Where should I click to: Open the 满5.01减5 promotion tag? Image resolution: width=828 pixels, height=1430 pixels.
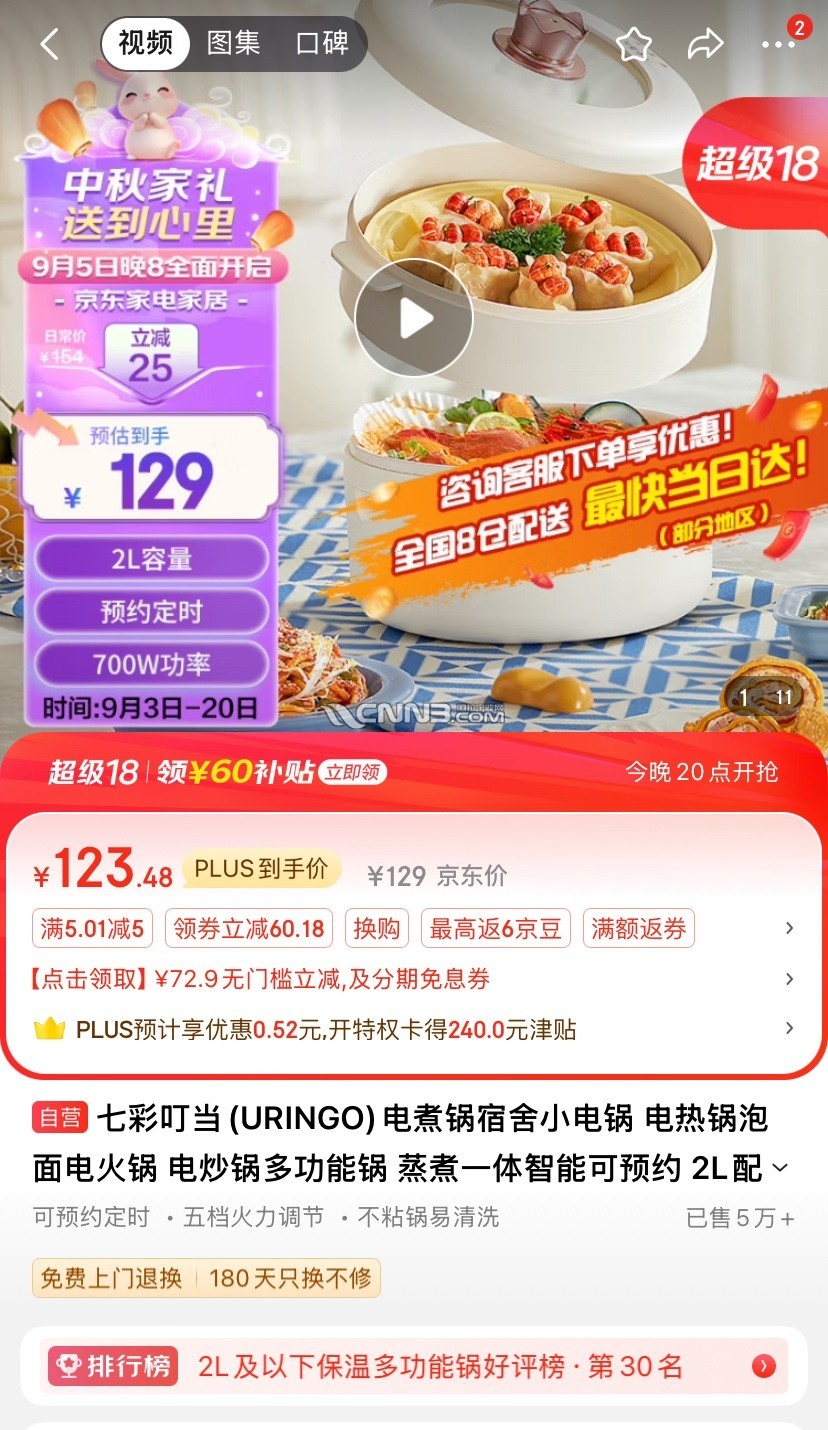click(x=92, y=929)
